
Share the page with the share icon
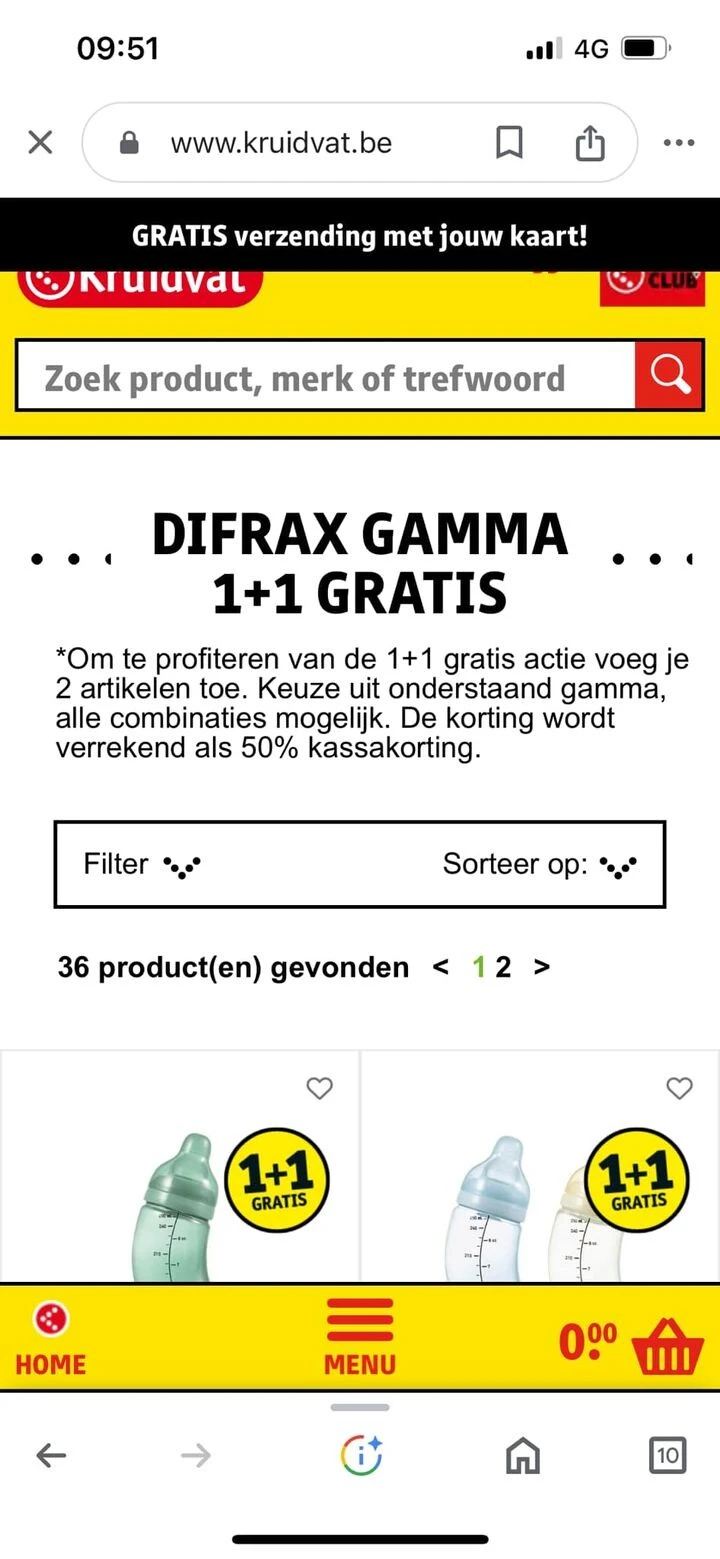(x=589, y=142)
